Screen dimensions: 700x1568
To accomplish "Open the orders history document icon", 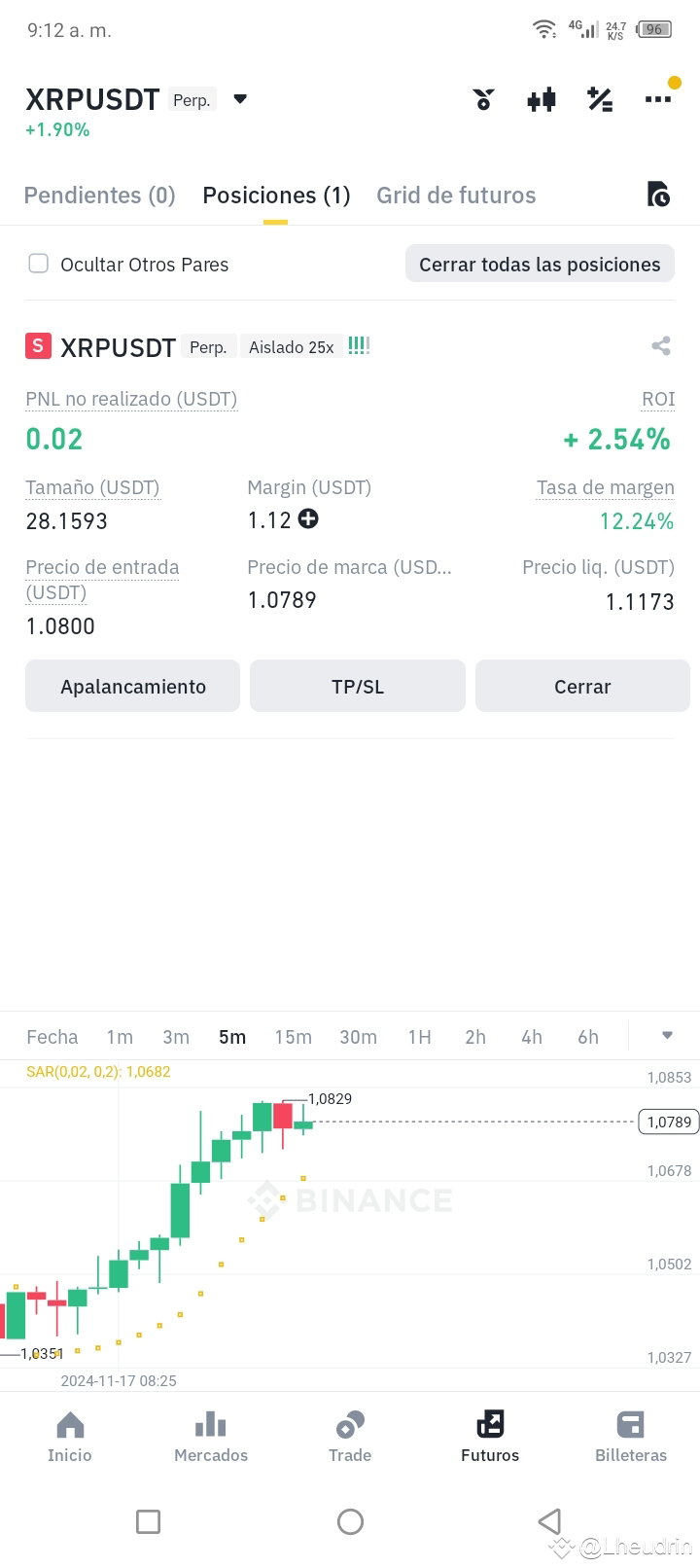I will pos(658,194).
